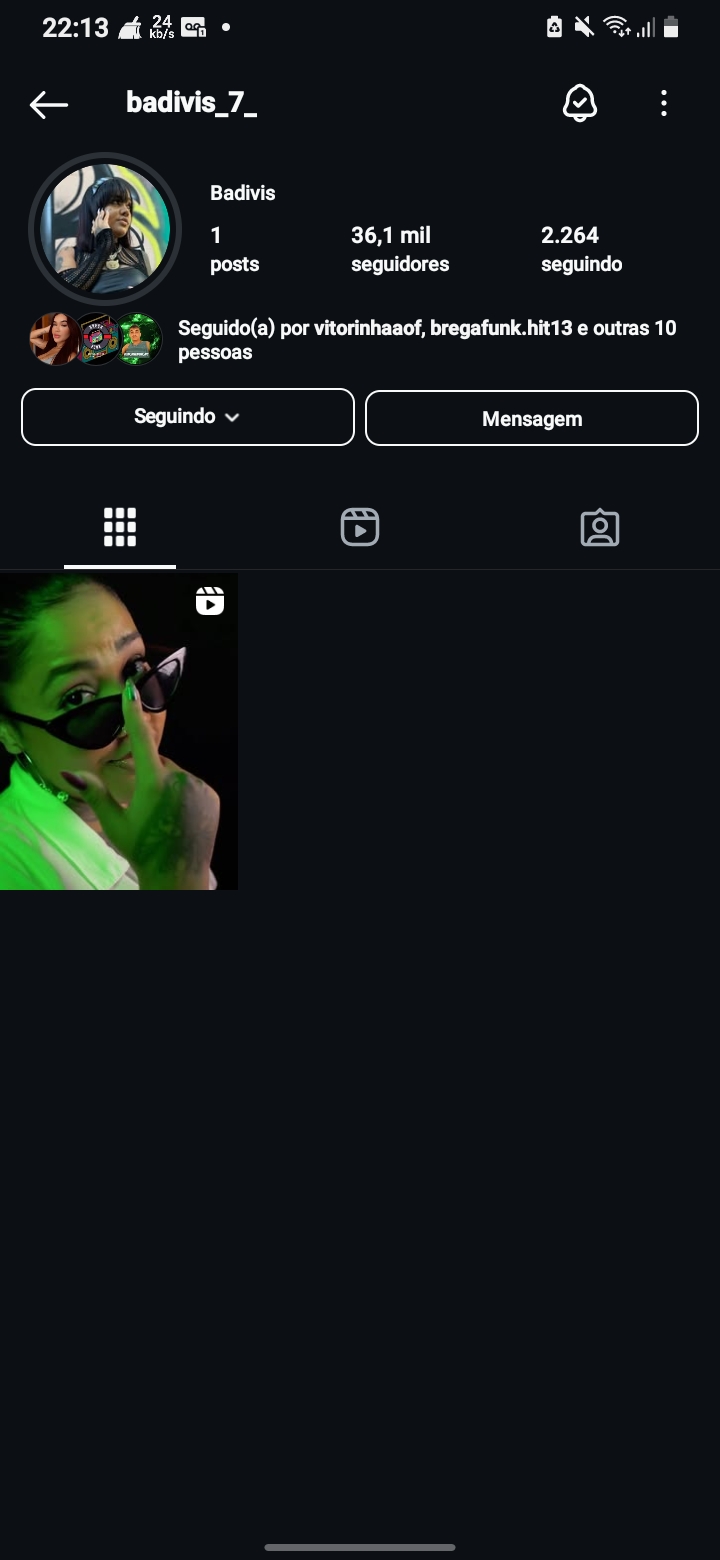Go back using the arrow icon
The width and height of the screenshot is (720, 1560).
click(48, 104)
